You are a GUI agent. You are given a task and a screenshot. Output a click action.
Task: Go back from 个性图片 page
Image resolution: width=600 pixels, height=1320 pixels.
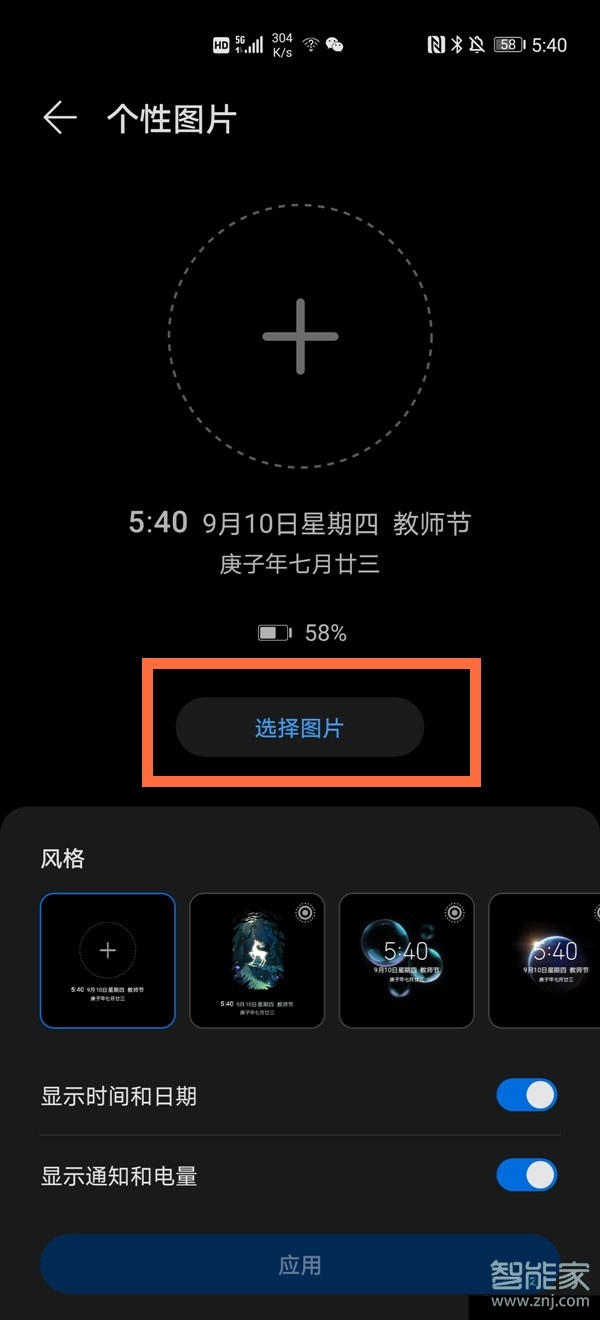pos(60,119)
